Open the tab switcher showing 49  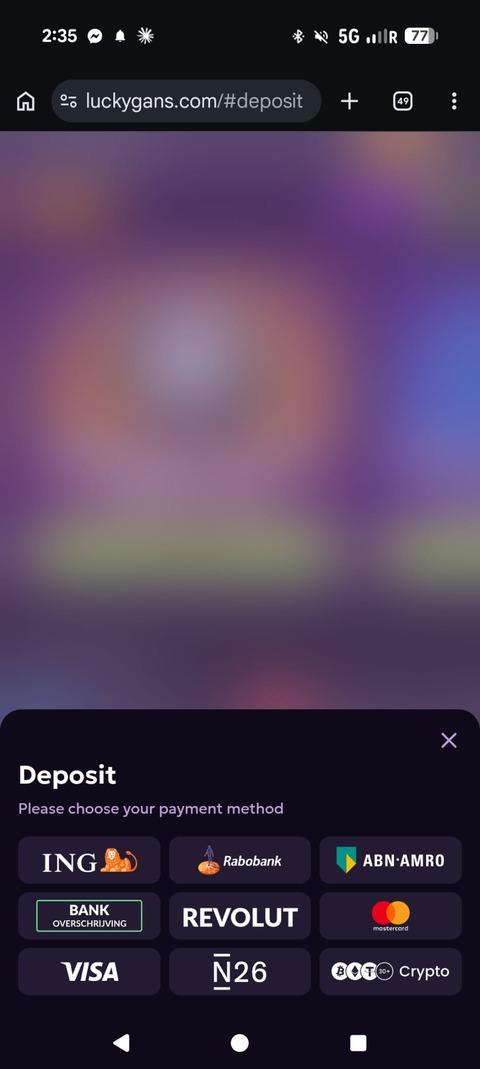coord(402,102)
